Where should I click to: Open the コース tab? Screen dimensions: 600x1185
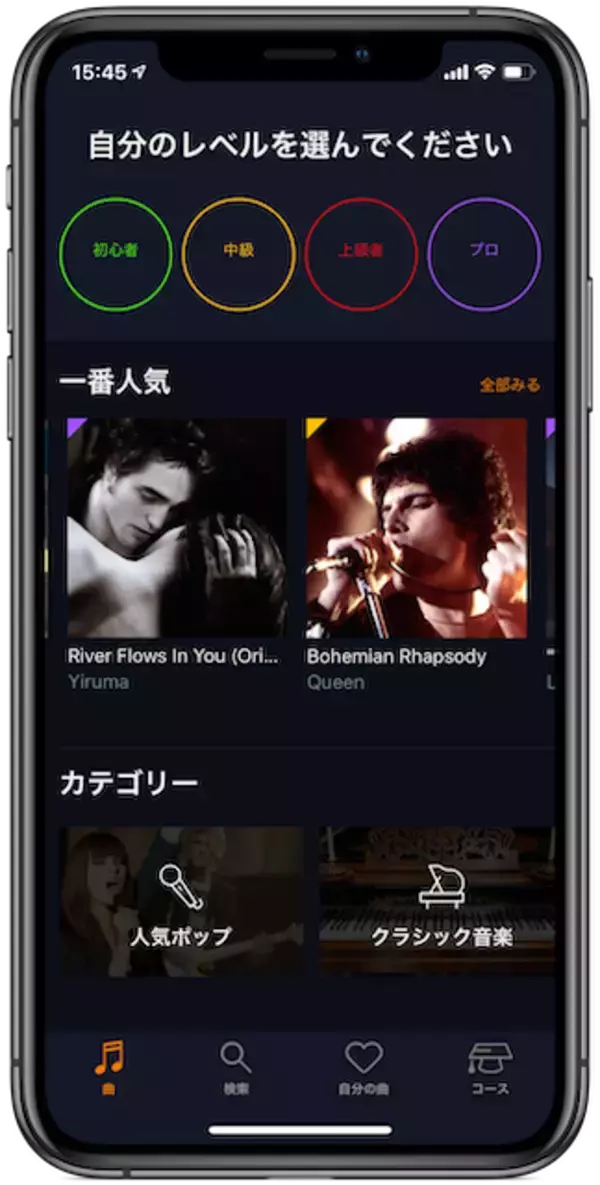[489, 1066]
